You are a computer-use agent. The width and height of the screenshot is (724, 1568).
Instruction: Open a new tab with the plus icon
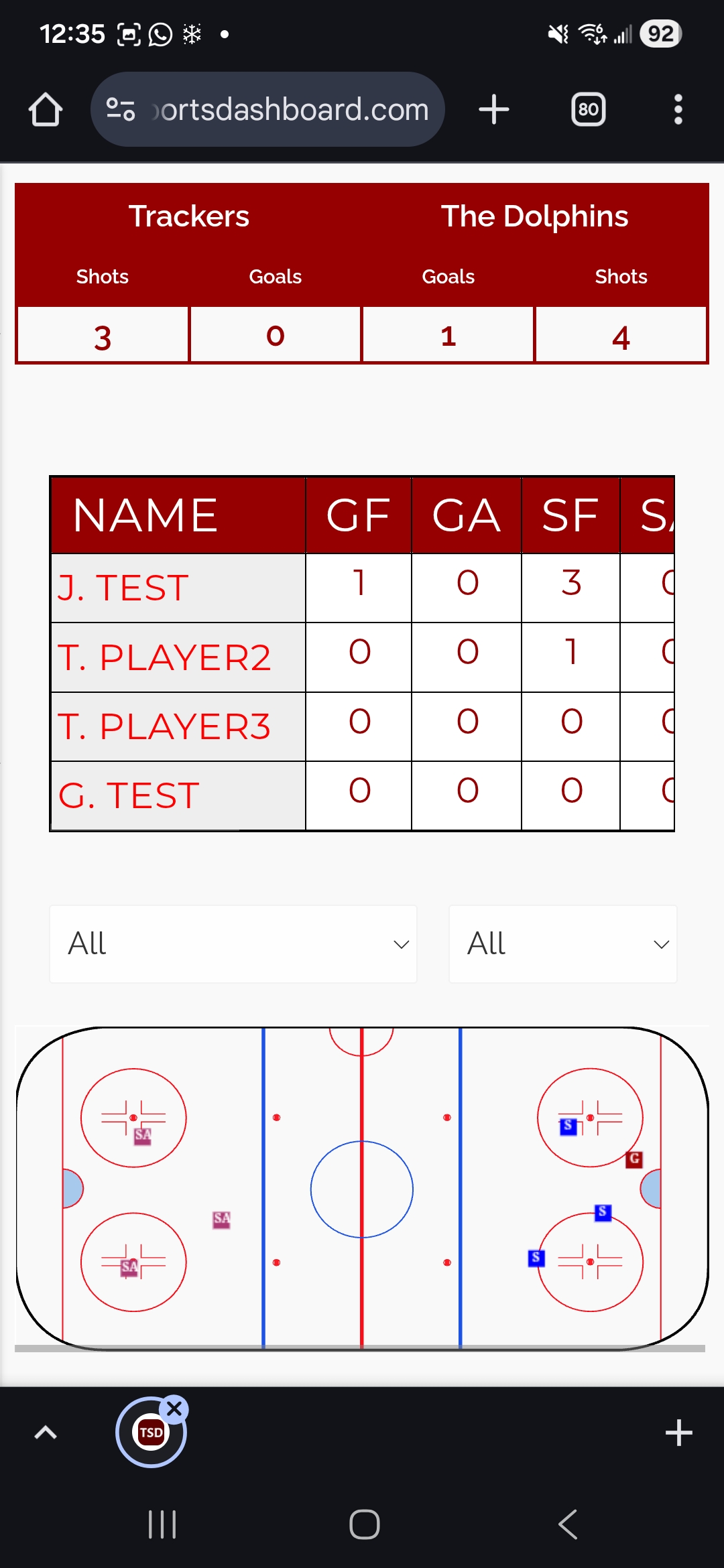[494, 109]
